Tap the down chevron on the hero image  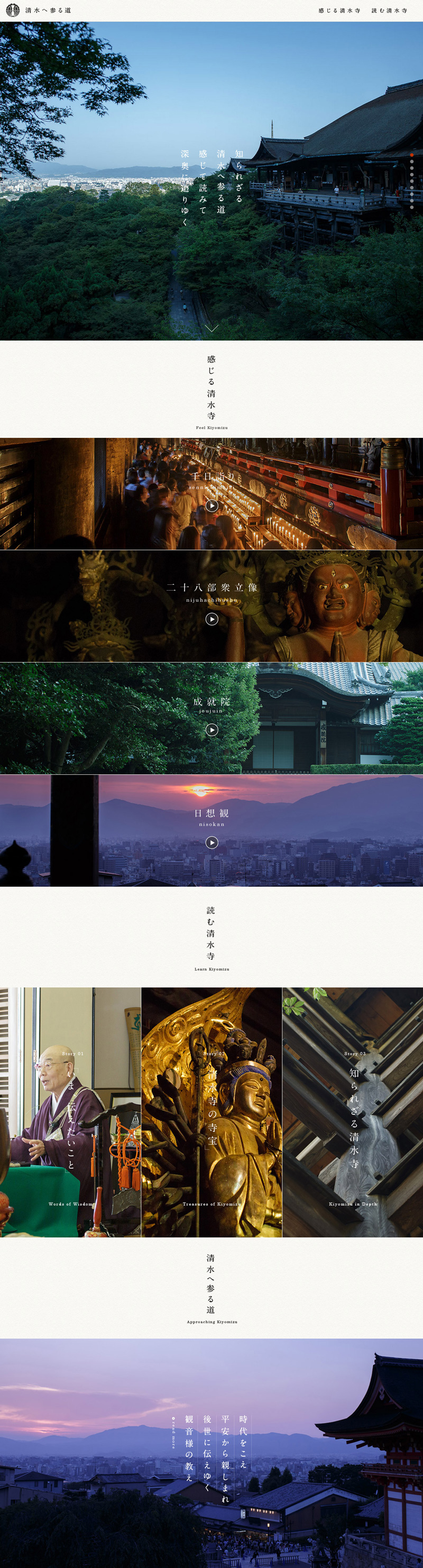coord(211,328)
